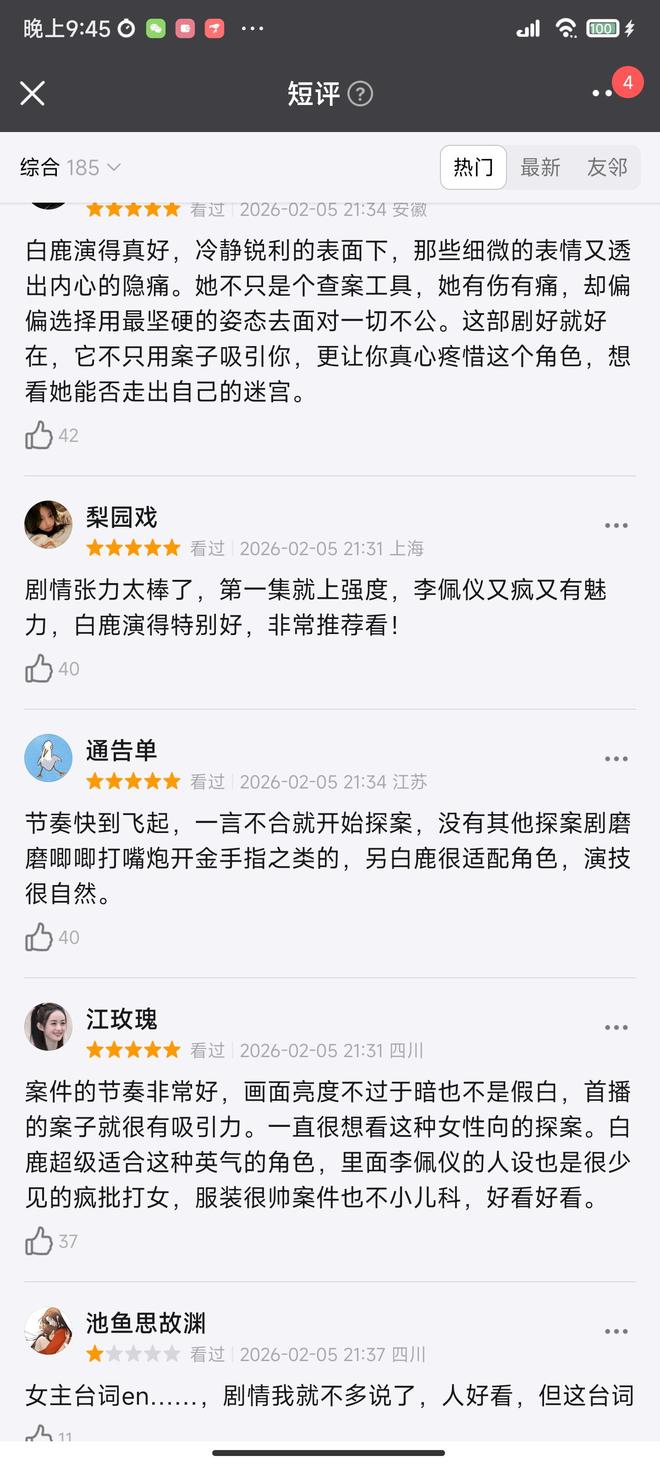The width and height of the screenshot is (660, 1467).
Task: Like 通告单's review
Action: [x=39, y=937]
